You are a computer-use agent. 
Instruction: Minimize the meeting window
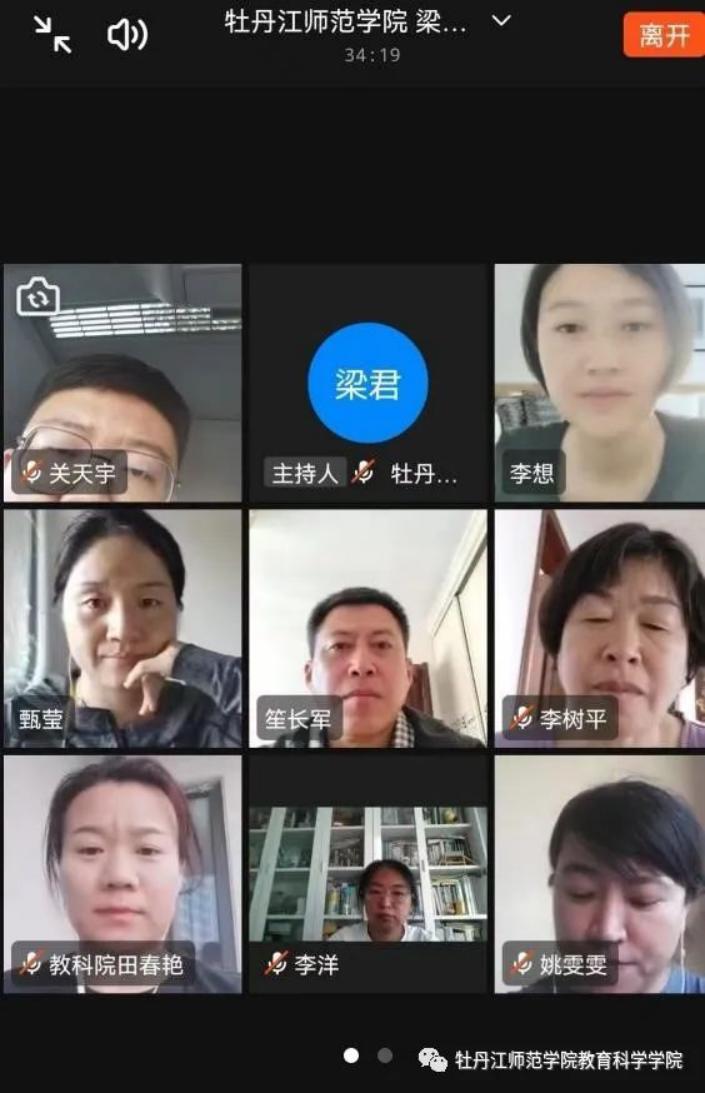pos(52,35)
